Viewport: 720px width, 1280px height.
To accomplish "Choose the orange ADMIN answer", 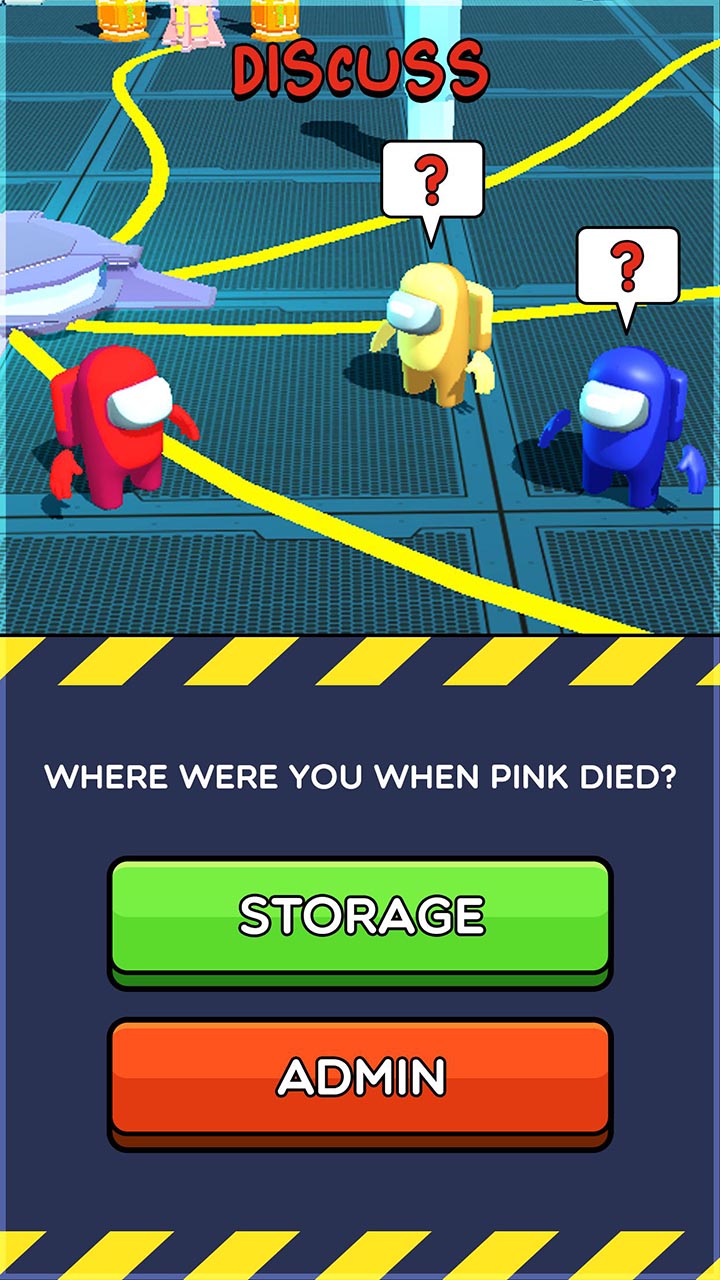I will click(x=360, y=1077).
